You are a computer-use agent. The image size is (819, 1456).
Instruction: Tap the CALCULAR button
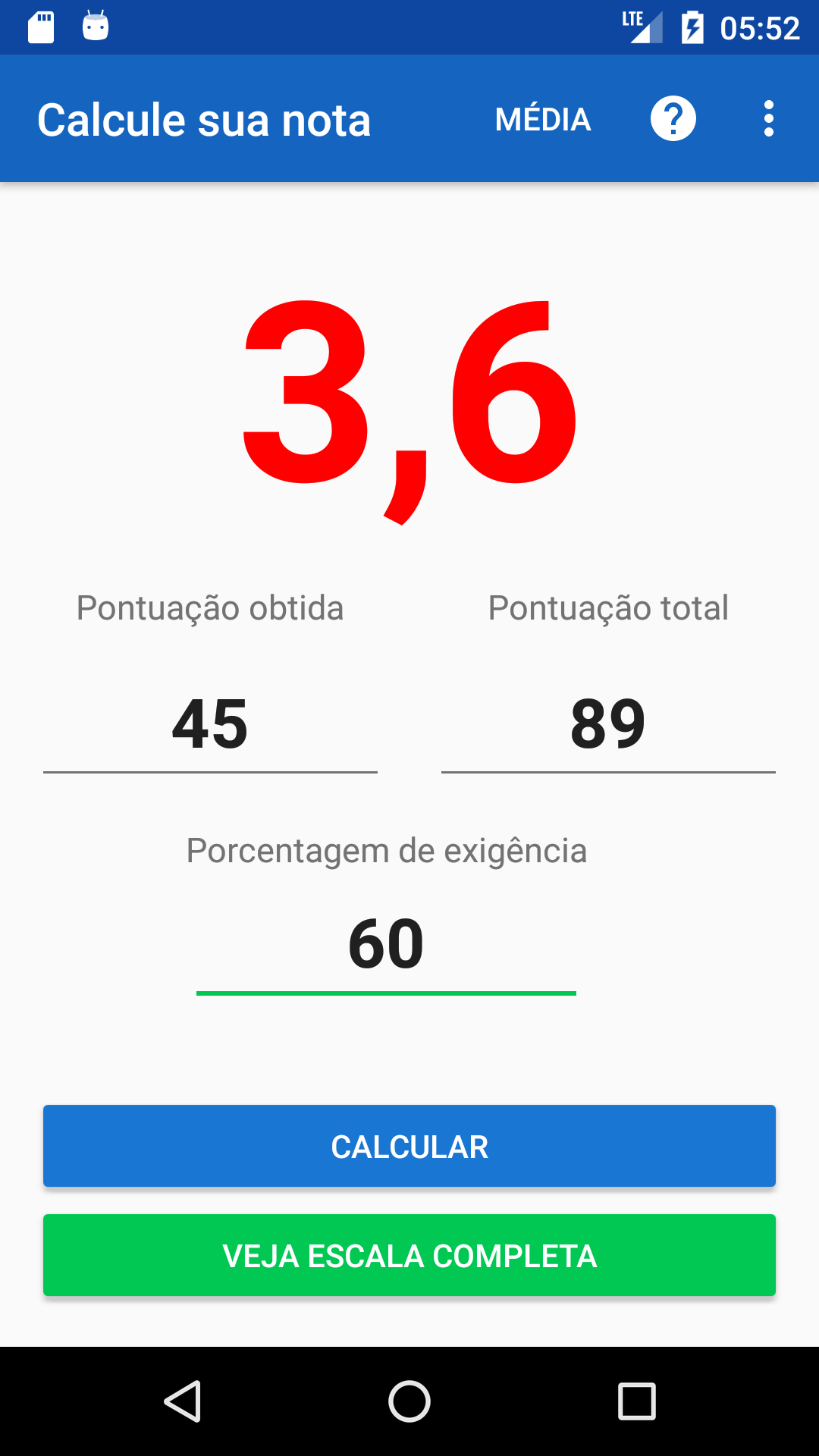[x=409, y=1146]
